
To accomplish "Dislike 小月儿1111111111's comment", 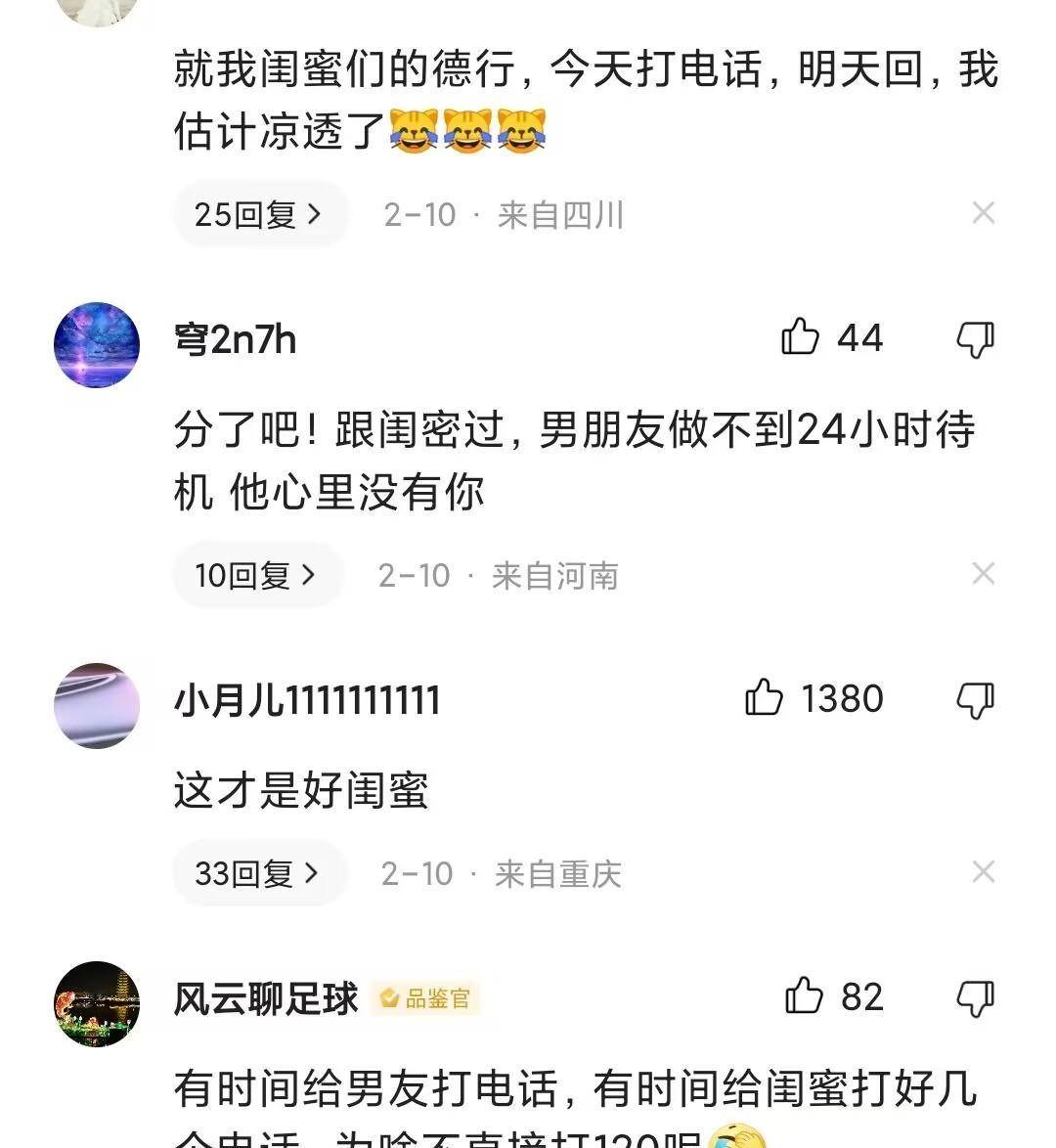I will (x=975, y=699).
